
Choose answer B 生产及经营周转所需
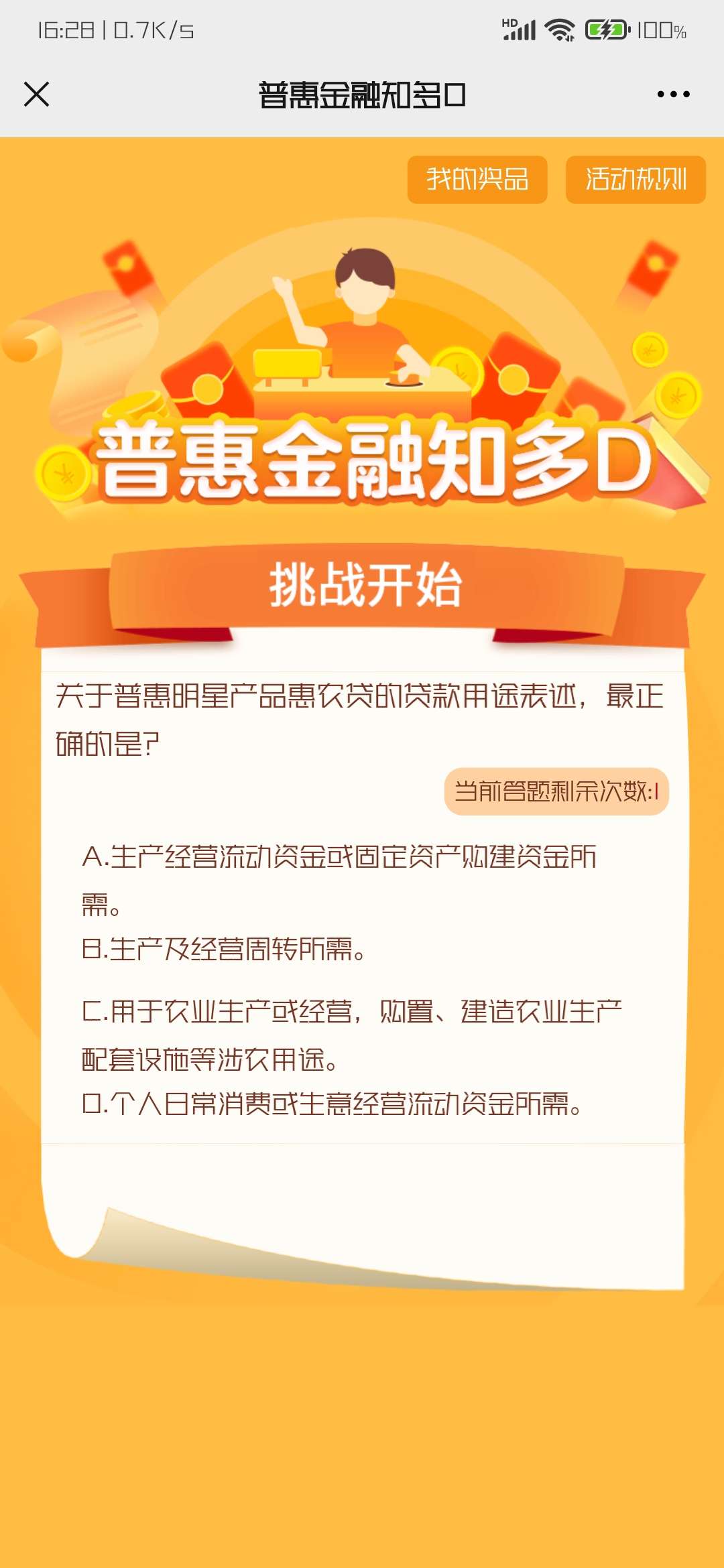(224, 950)
